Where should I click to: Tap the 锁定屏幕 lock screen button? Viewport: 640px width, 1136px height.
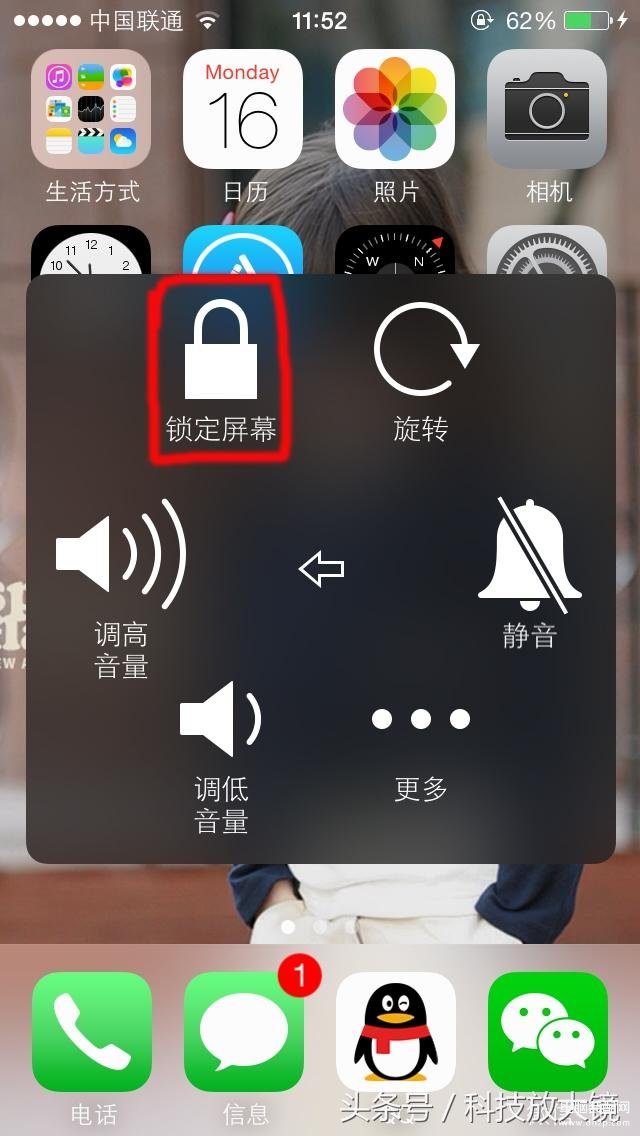point(221,367)
